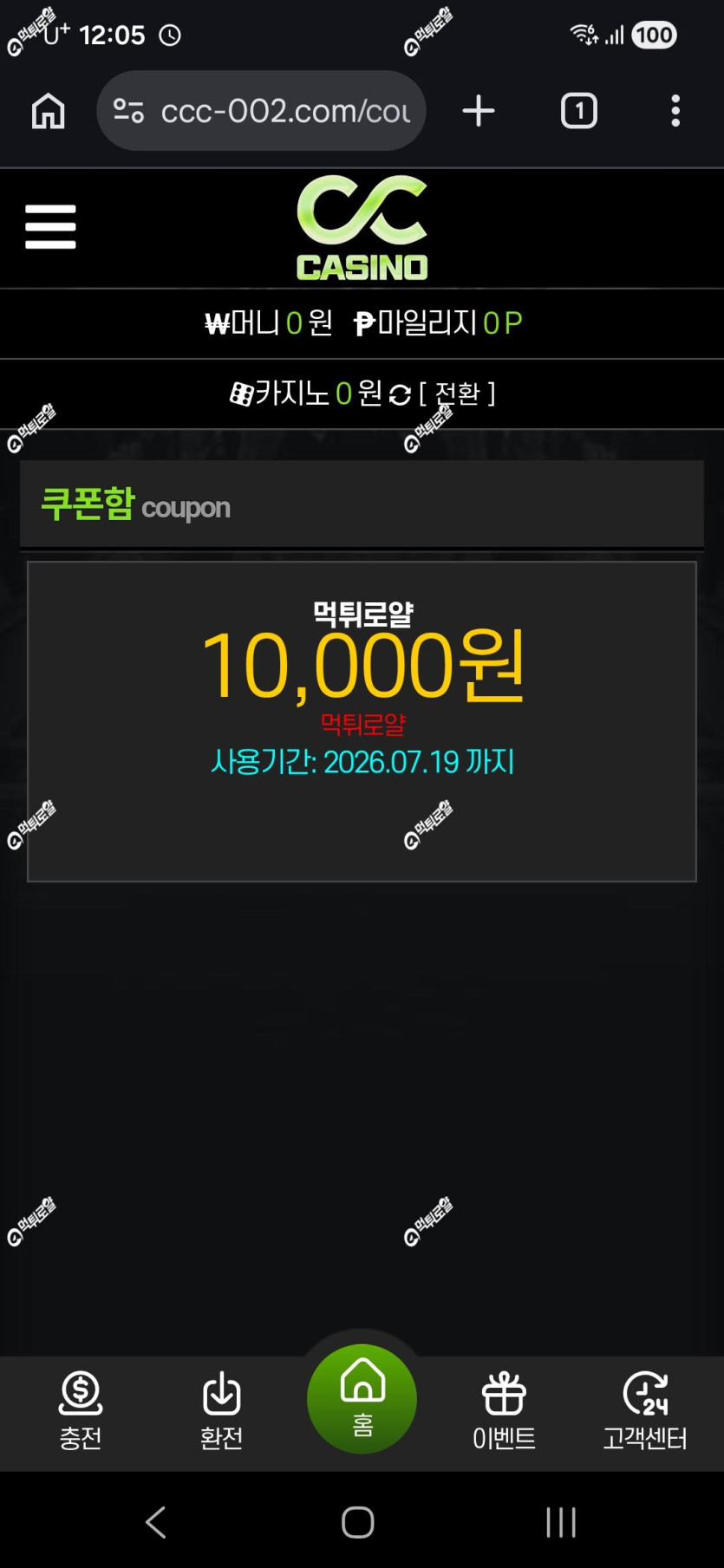This screenshot has height=1568, width=724.
Task: Switch to the 이벤트 tab
Action: pyautogui.click(x=504, y=1410)
